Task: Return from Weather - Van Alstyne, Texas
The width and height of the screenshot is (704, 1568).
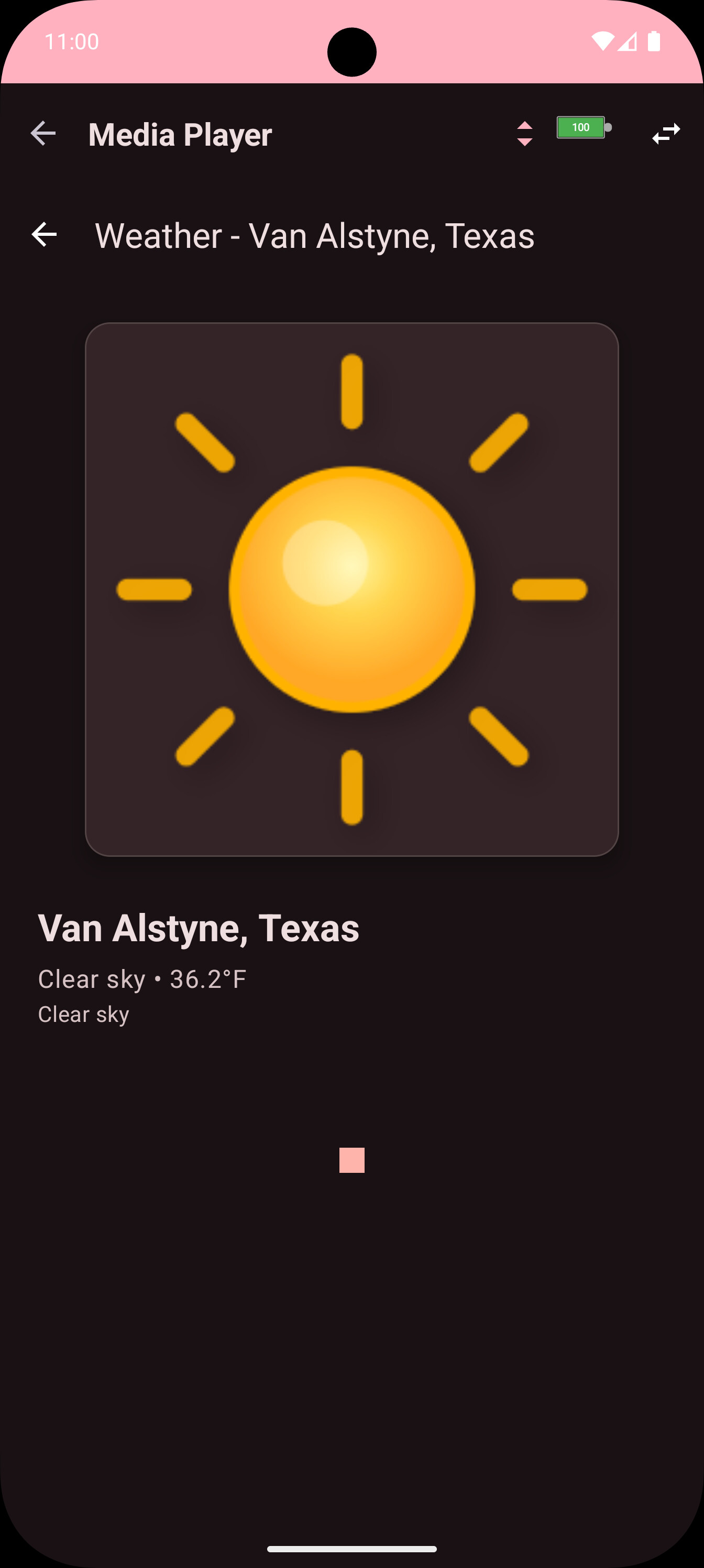Action: pos(45,234)
